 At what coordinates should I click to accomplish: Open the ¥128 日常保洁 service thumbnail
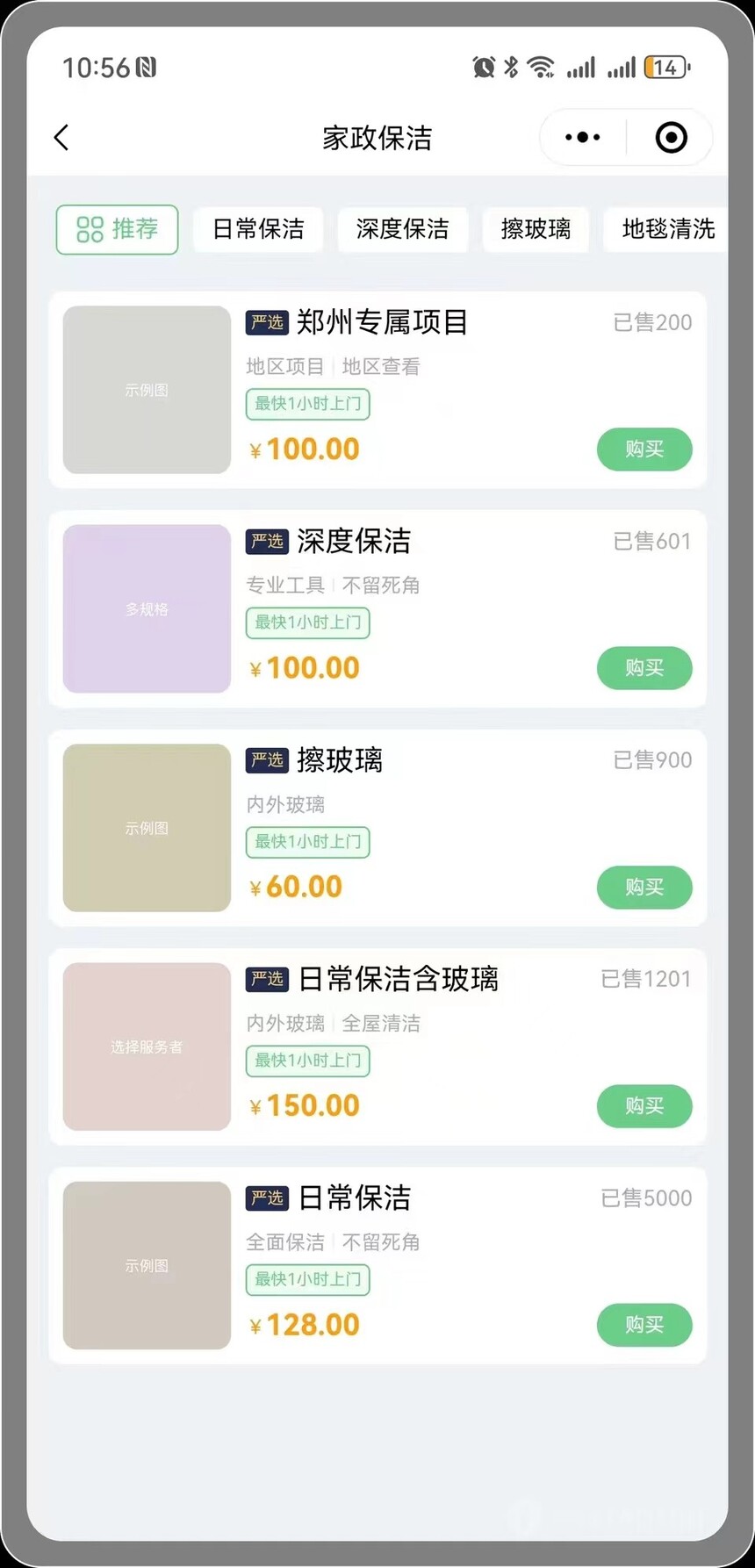point(147,1265)
